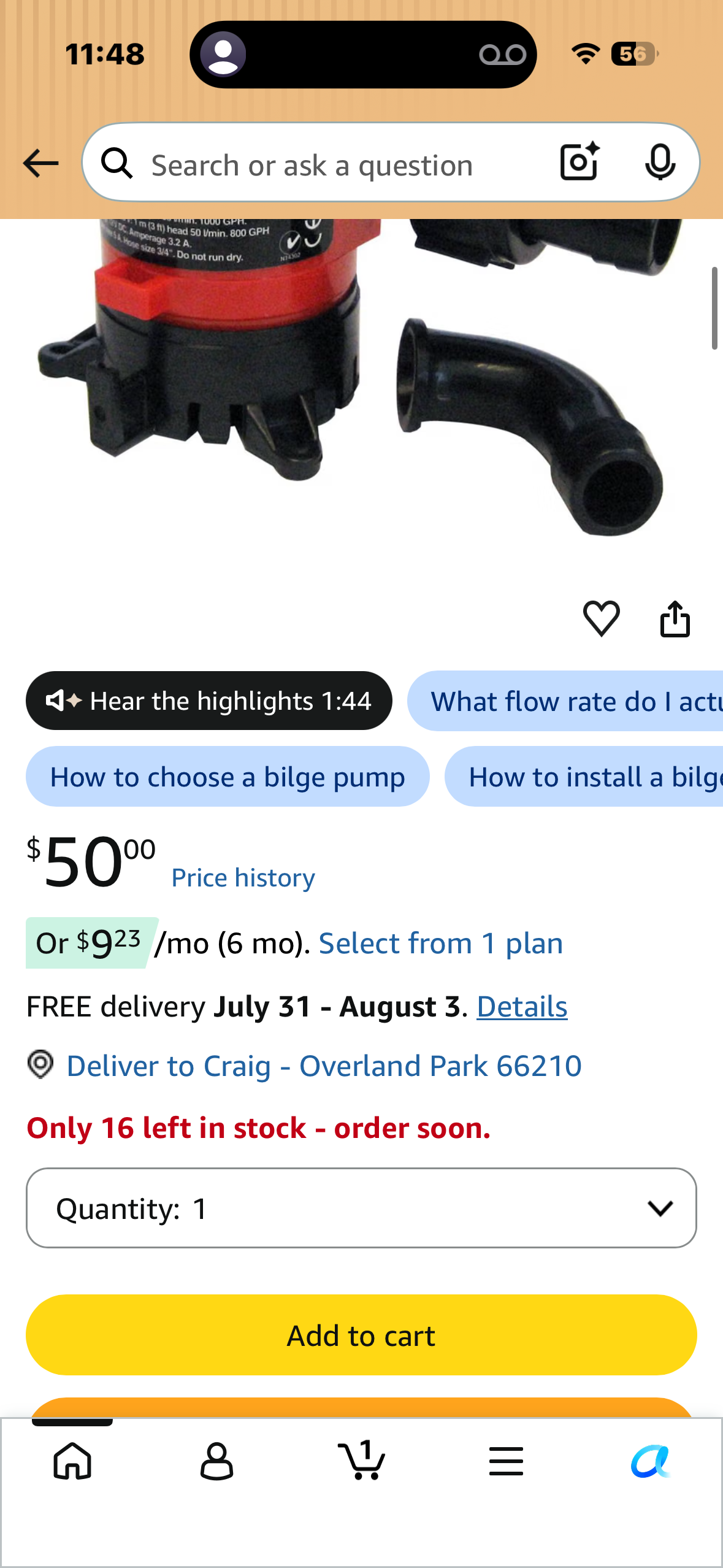Open delivery Details link

(522, 1007)
